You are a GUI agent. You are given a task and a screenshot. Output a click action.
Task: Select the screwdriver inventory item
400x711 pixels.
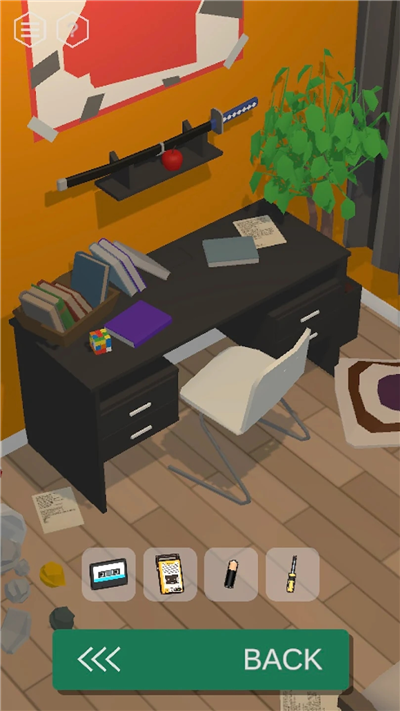pyautogui.click(x=292, y=574)
